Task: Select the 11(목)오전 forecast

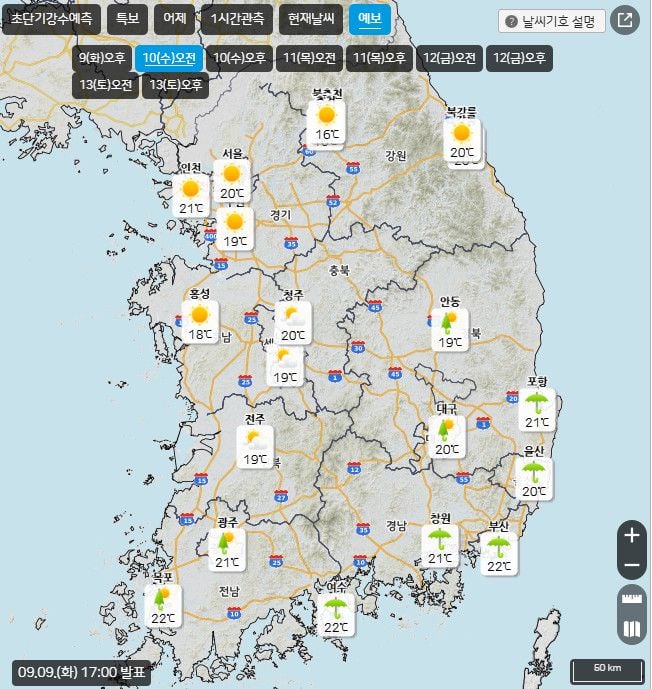Action: (x=308, y=58)
